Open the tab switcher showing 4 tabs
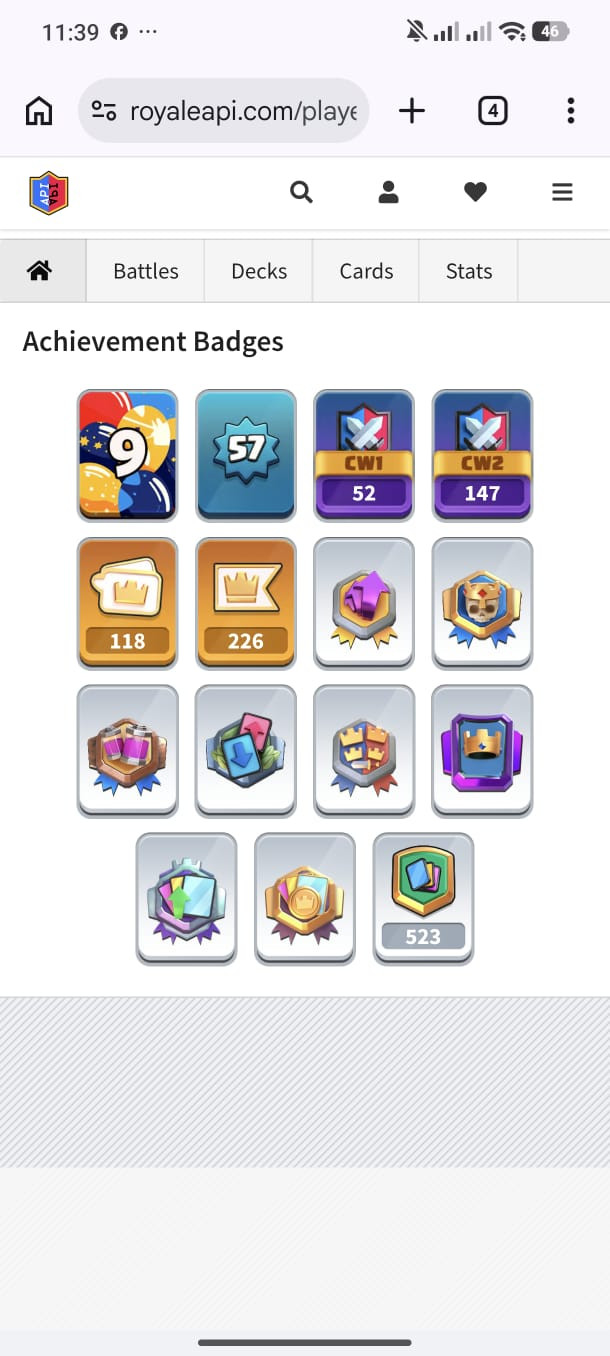610x1356 pixels. point(492,111)
